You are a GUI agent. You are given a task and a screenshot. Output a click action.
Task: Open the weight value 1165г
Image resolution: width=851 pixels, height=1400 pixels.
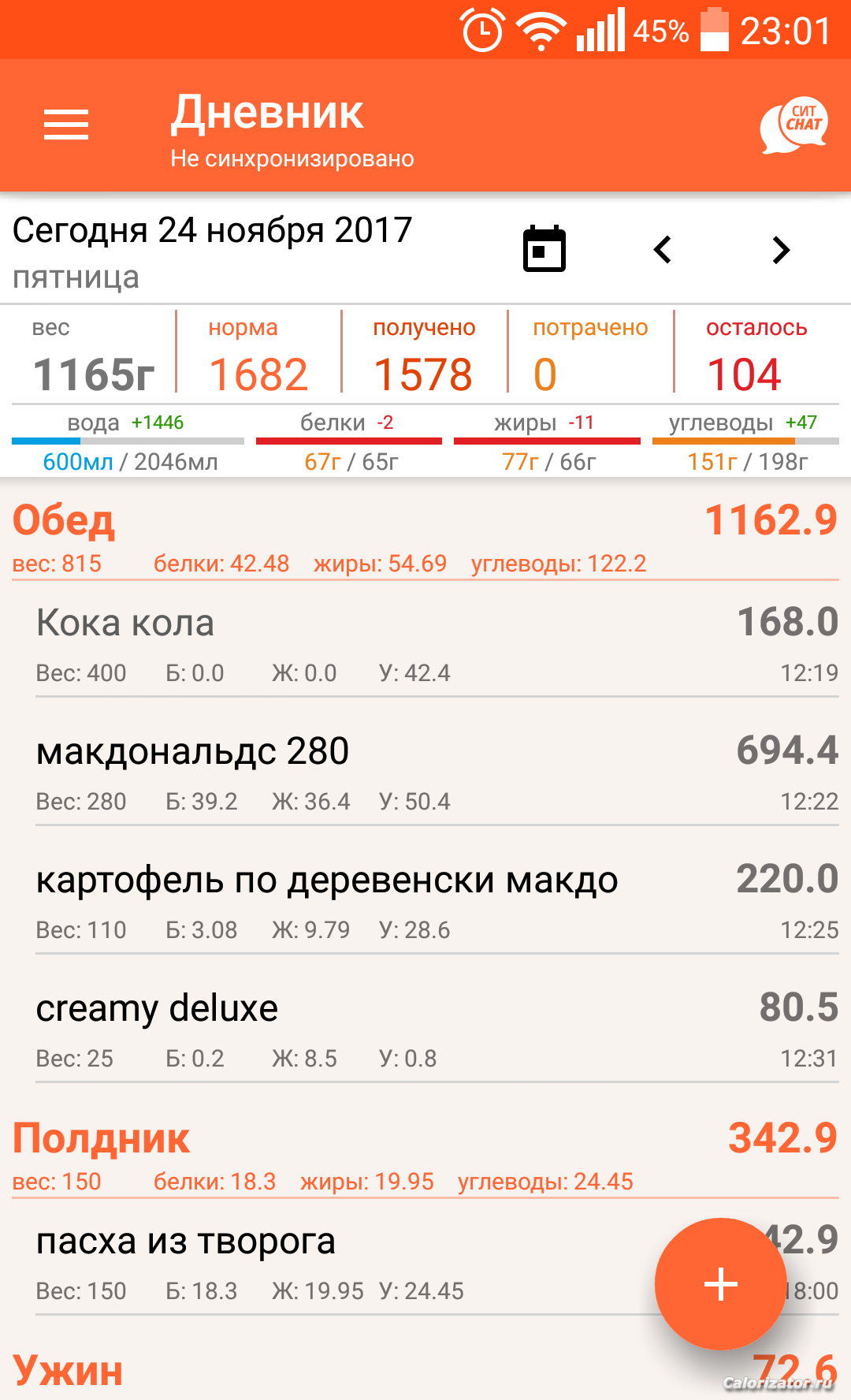pos(93,374)
